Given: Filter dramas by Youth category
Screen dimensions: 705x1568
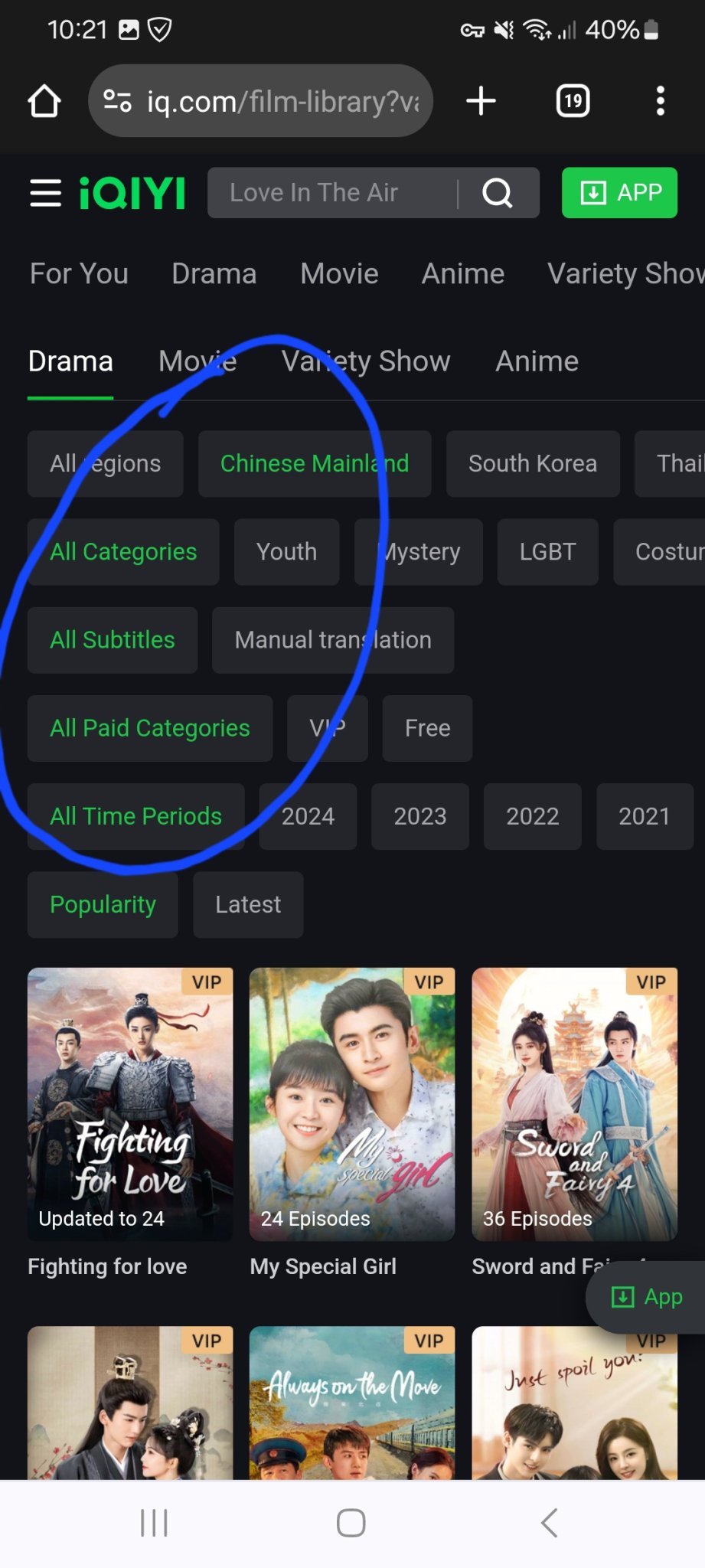Looking at the screenshot, I should 286,552.
